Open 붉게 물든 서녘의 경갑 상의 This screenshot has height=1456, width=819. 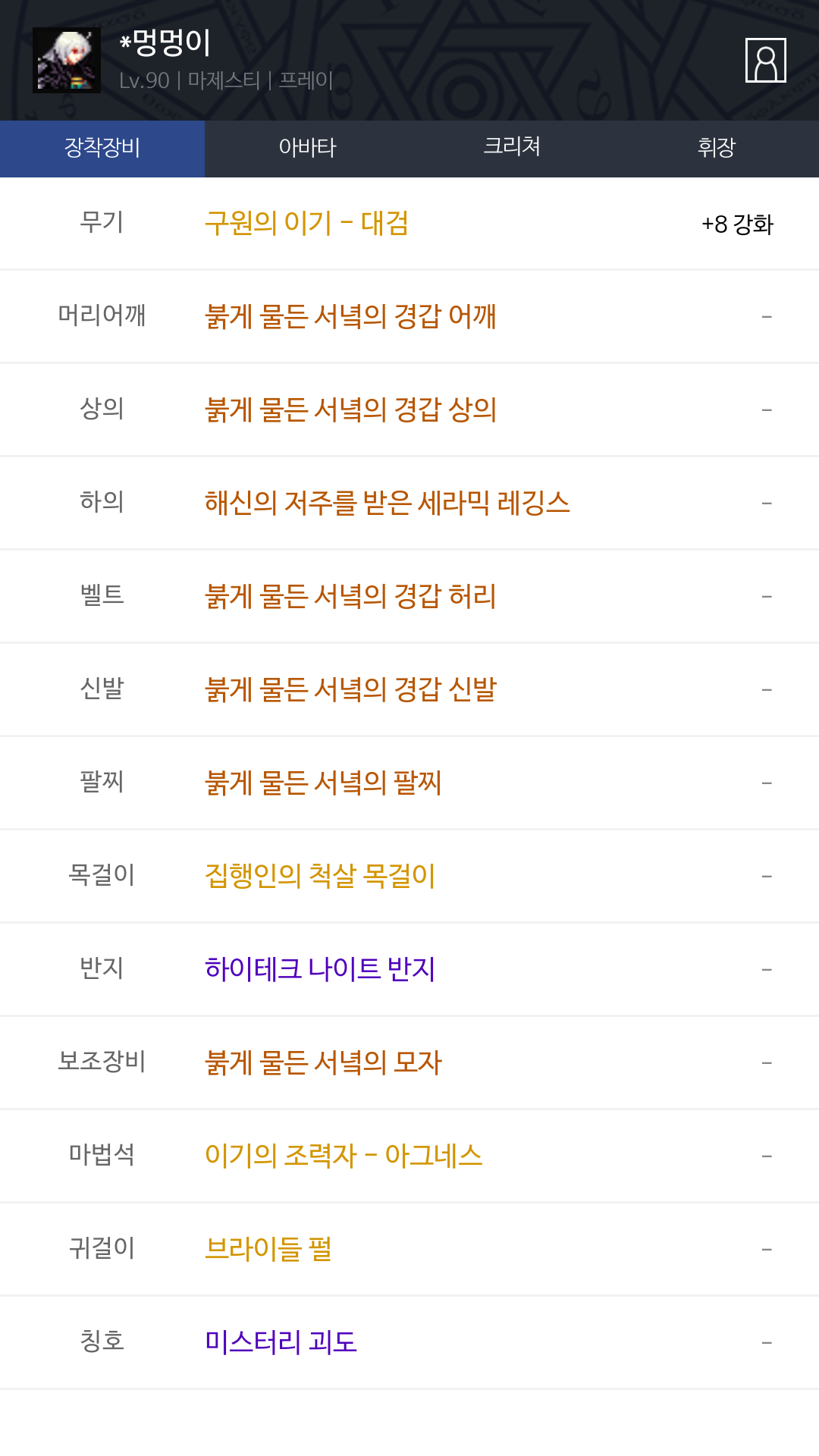point(350,409)
